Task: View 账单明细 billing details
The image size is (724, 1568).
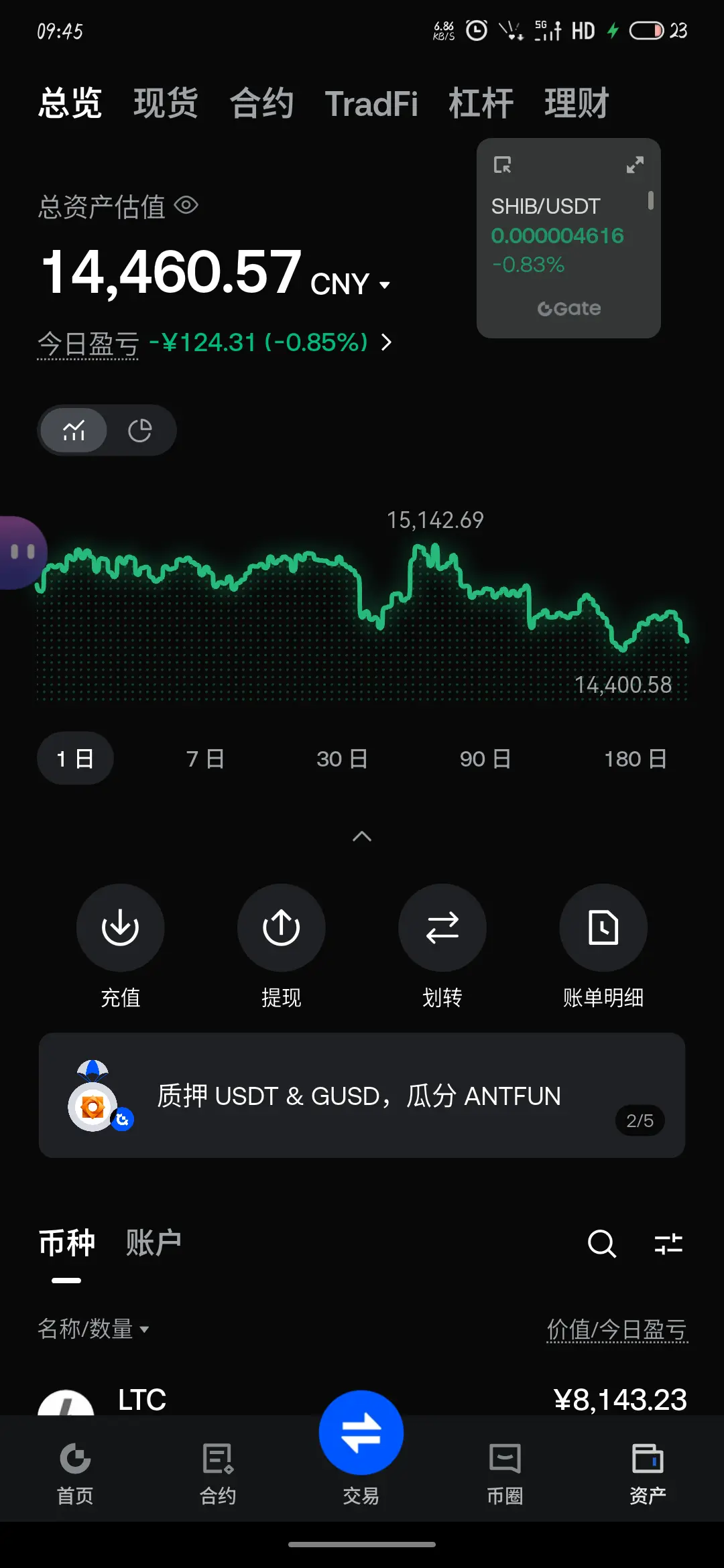Action: [x=603, y=946]
